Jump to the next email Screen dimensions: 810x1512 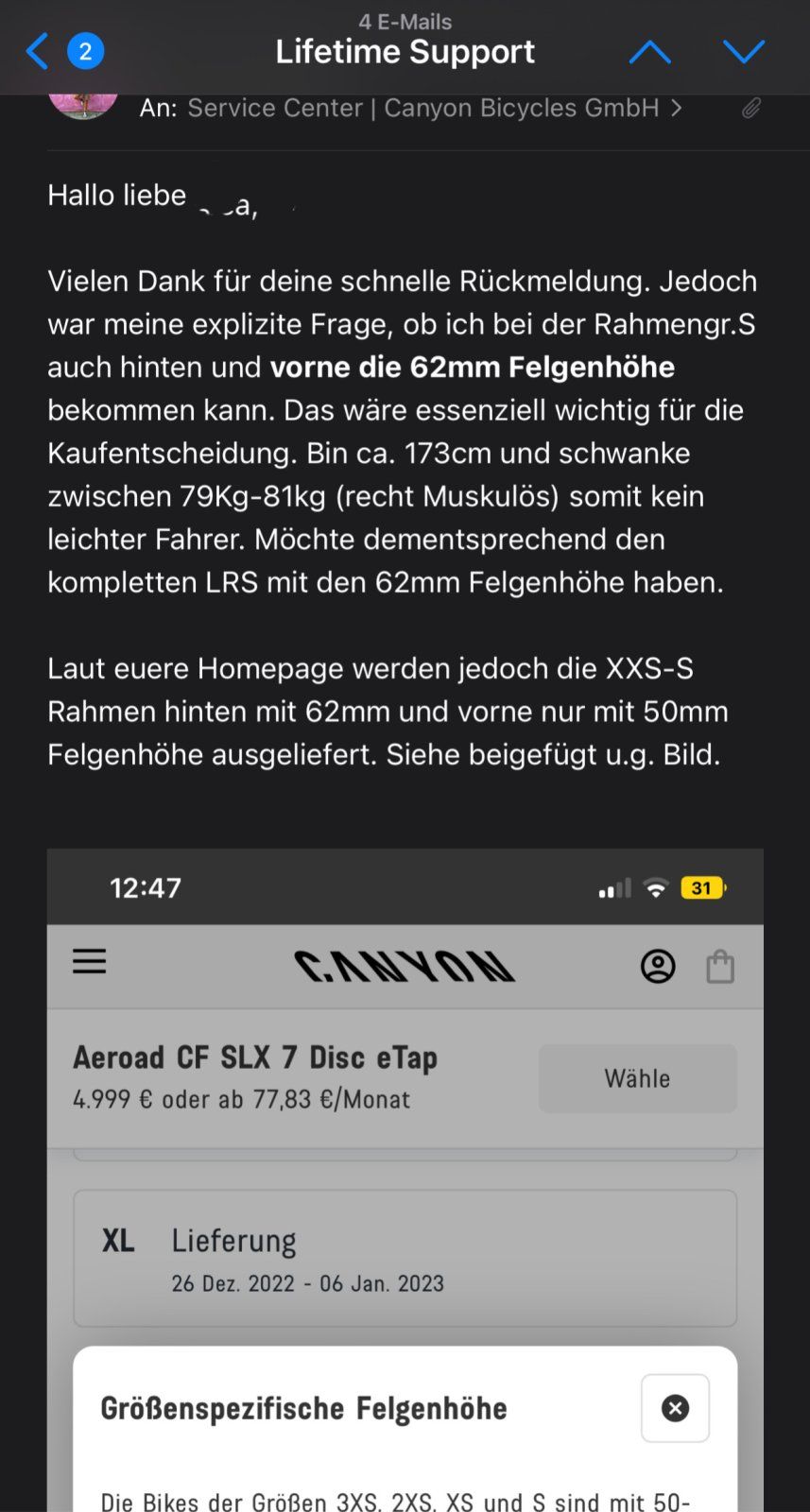[x=744, y=51]
